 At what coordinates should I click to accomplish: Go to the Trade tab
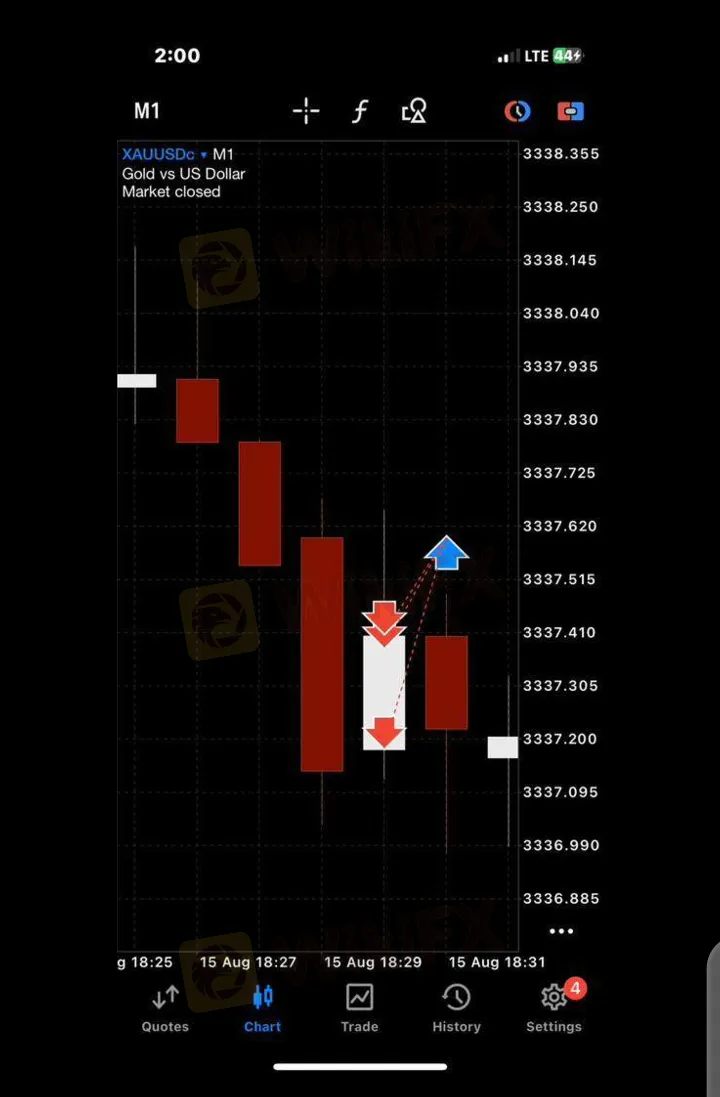tap(359, 1008)
